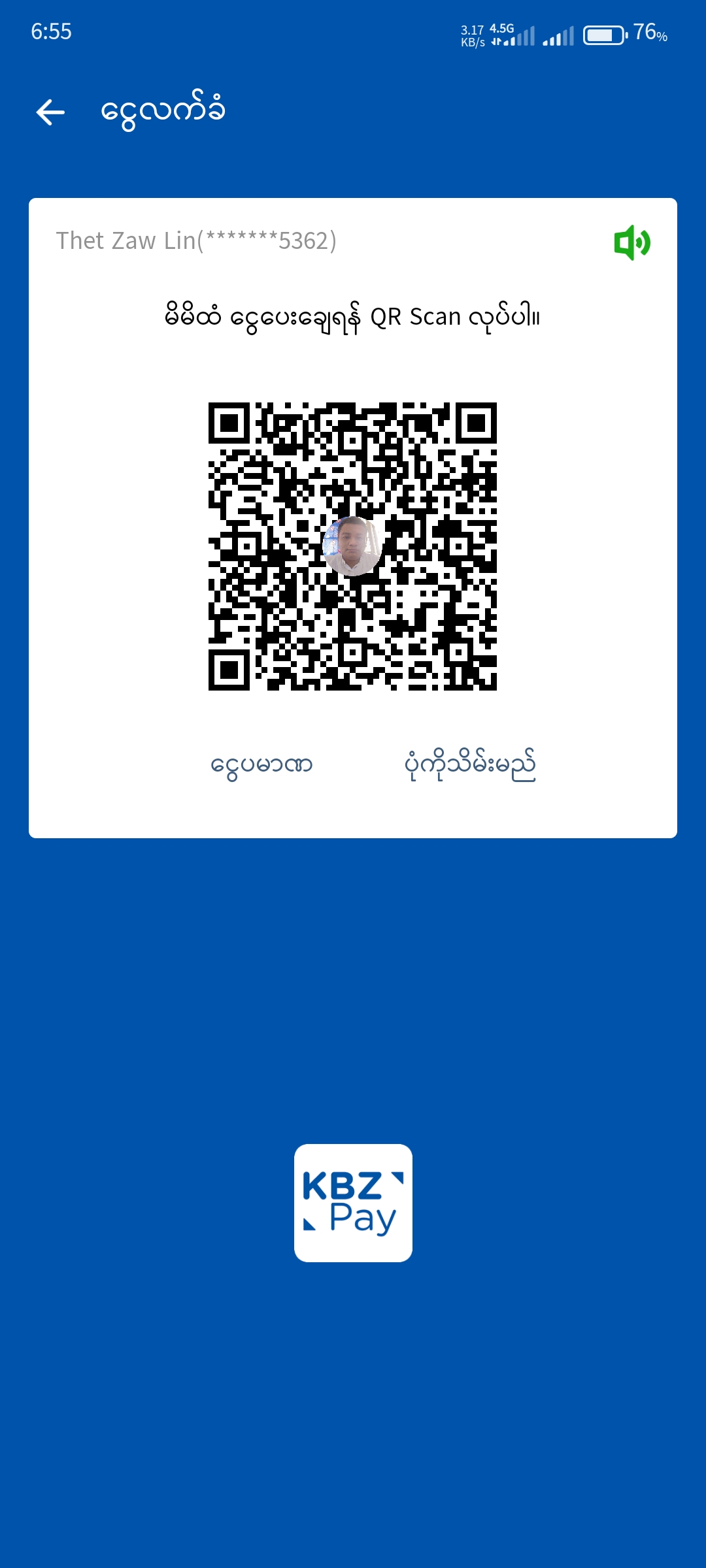
Task: Set the amount with ငွေပမာဏ
Action: click(x=261, y=764)
